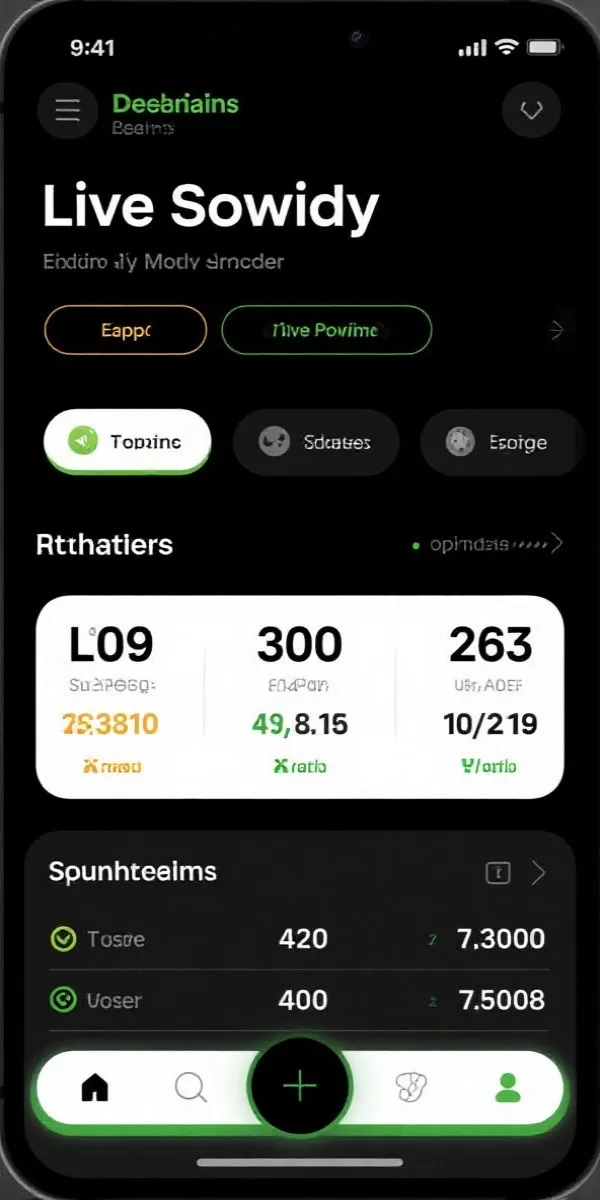600x1200 pixels.
Task: Select the orange-outlined Eappc chip
Action: coord(126,330)
